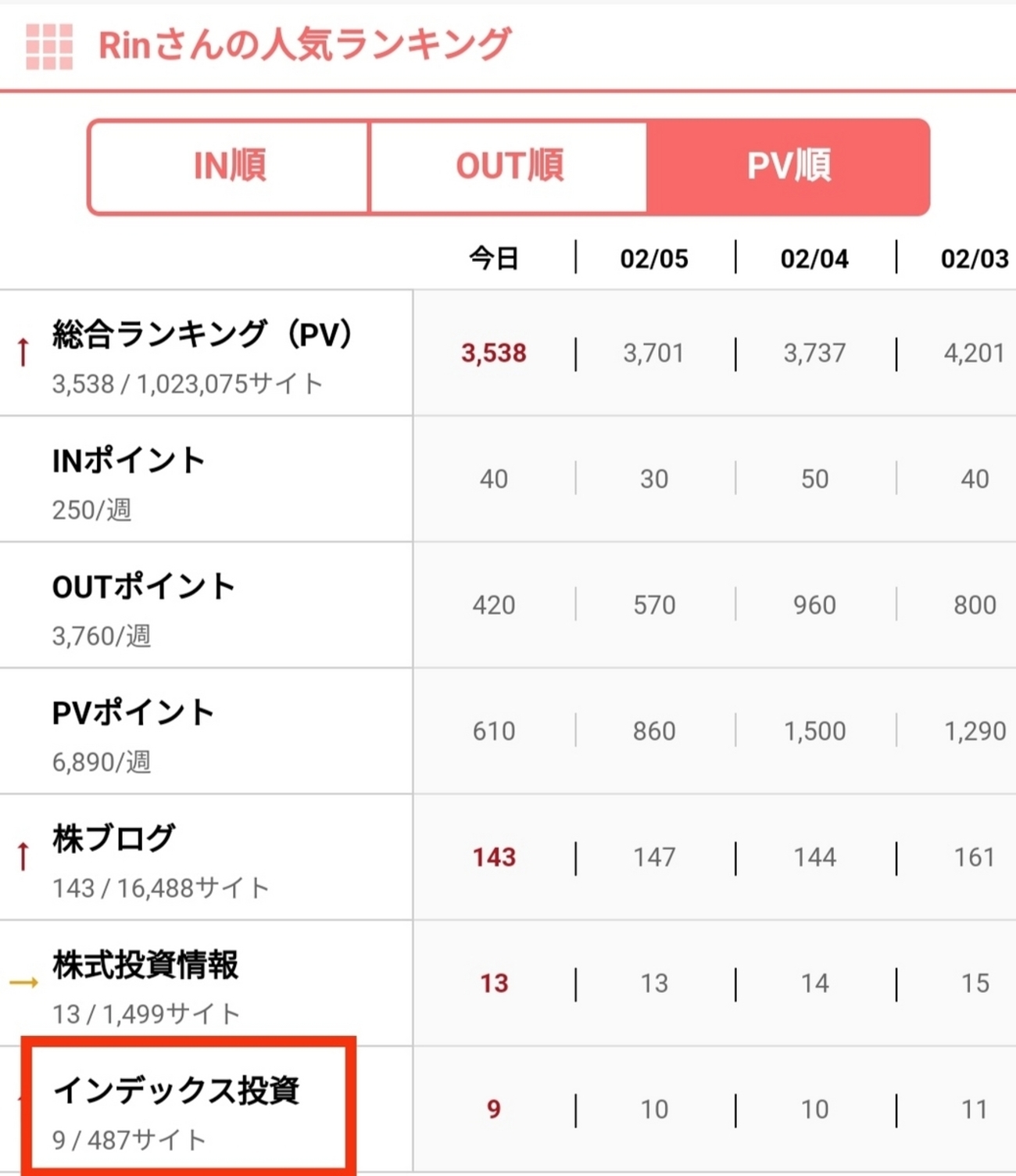This screenshot has width=1016, height=1176.
Task: Open the インデックス投資 category ranking
Action: click(x=176, y=1090)
